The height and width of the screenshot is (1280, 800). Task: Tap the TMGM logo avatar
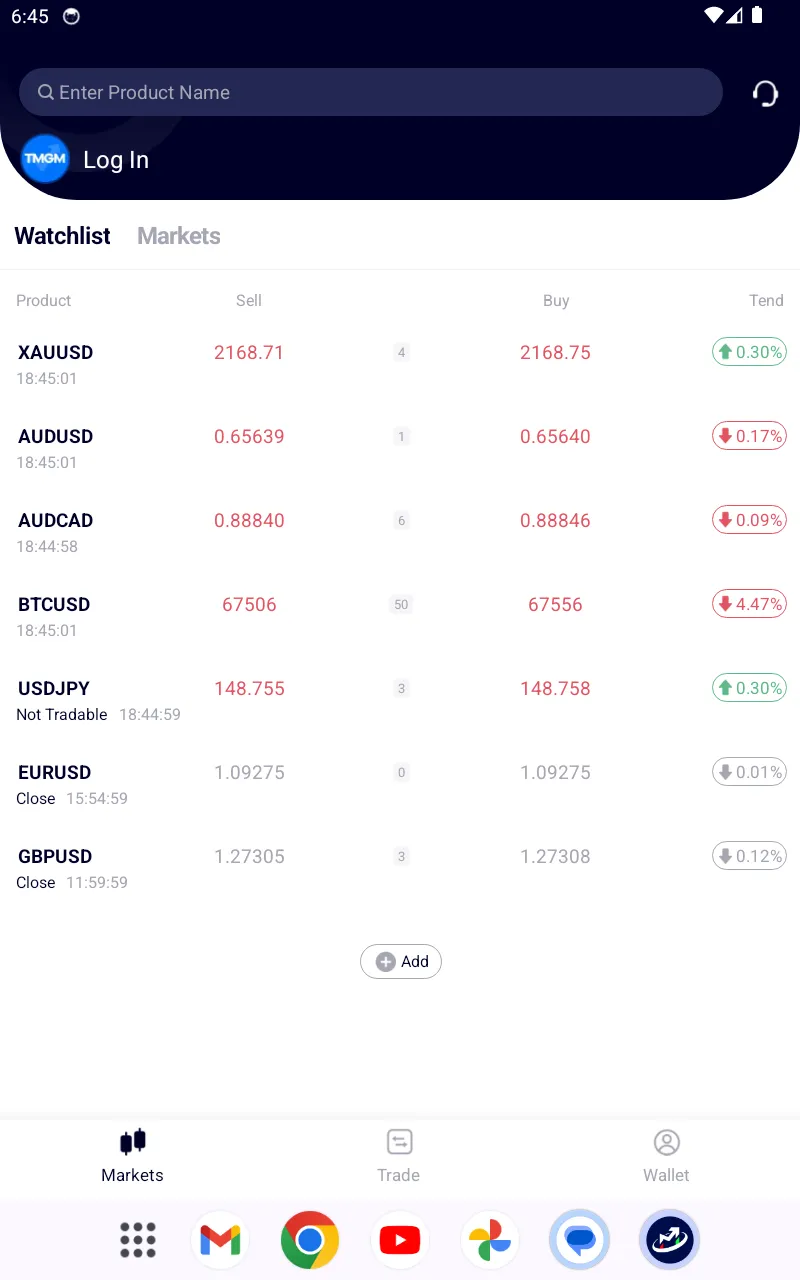pos(44,158)
